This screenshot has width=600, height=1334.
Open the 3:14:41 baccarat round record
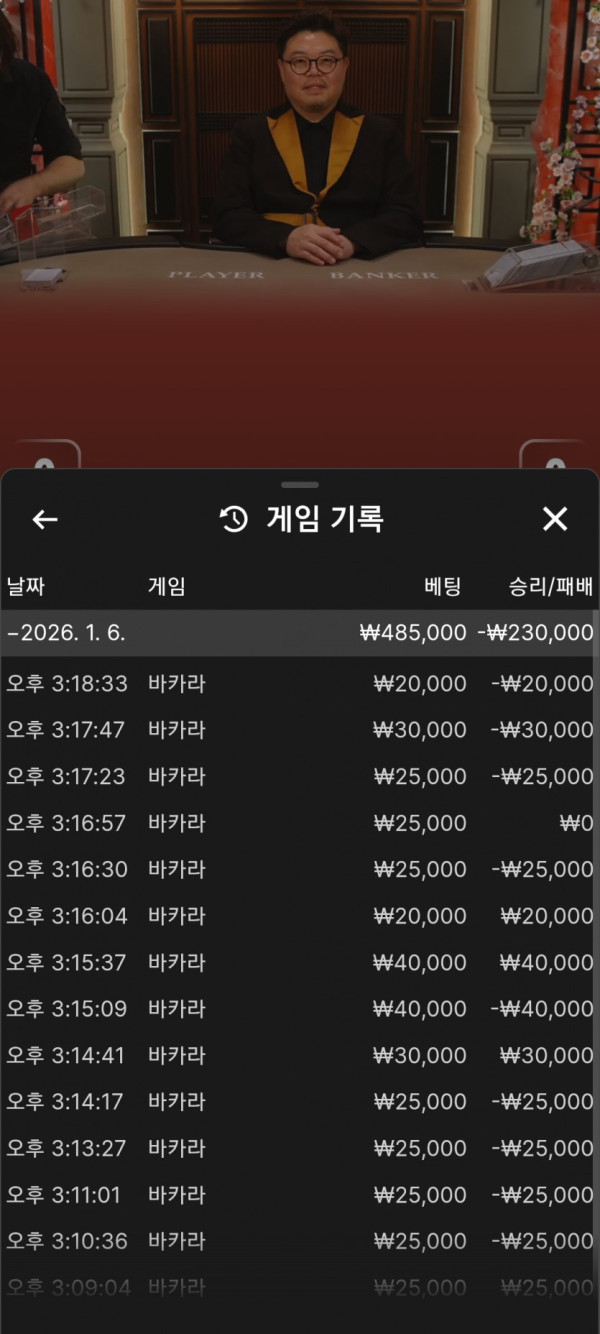[x=298, y=1055]
